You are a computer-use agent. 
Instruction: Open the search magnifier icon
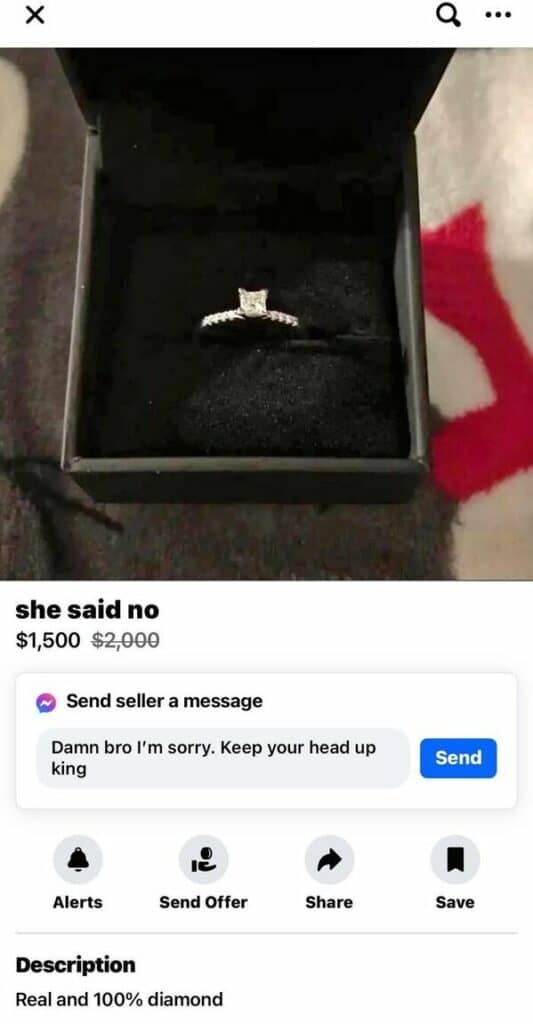click(x=447, y=16)
